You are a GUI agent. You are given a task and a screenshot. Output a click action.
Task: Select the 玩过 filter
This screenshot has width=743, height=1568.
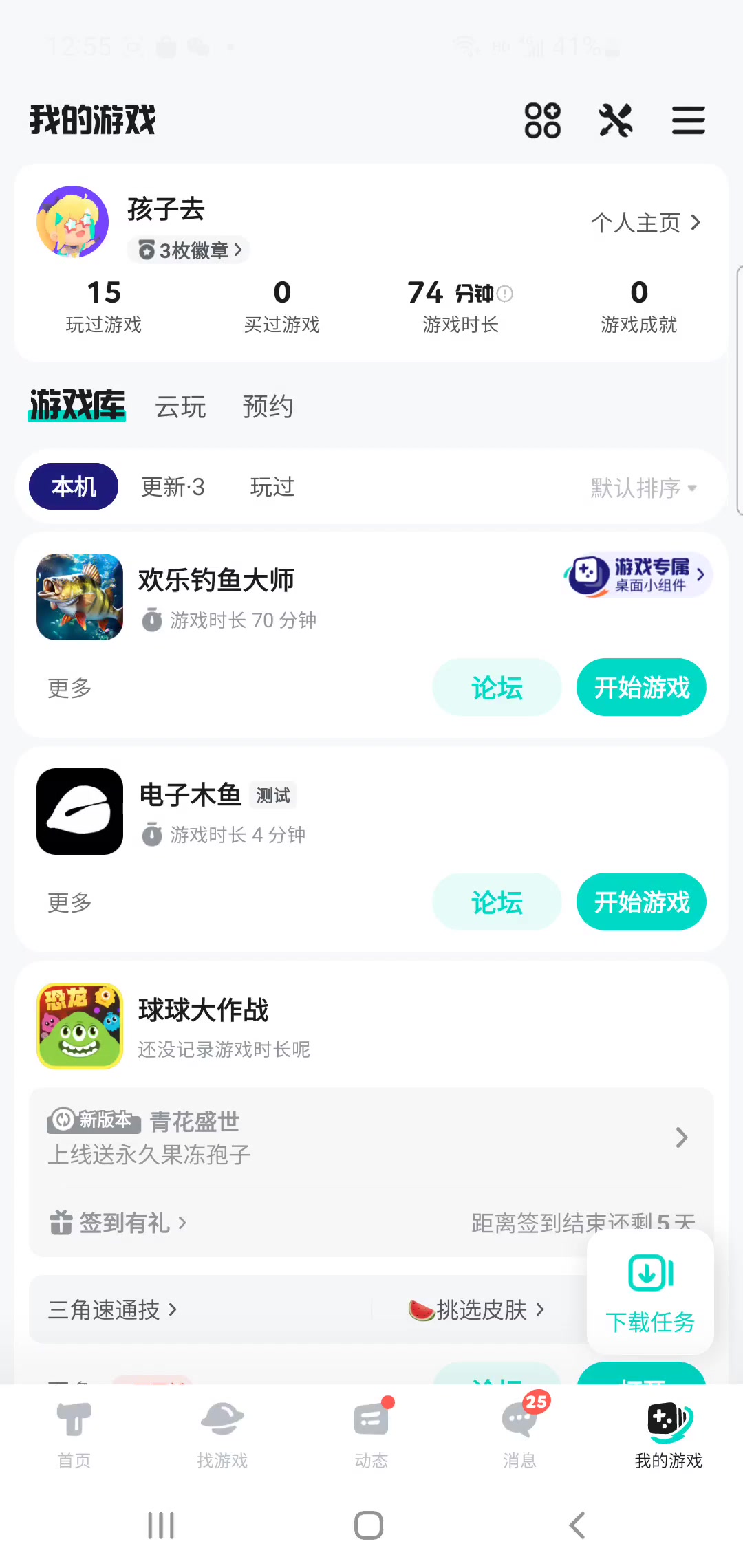[272, 487]
